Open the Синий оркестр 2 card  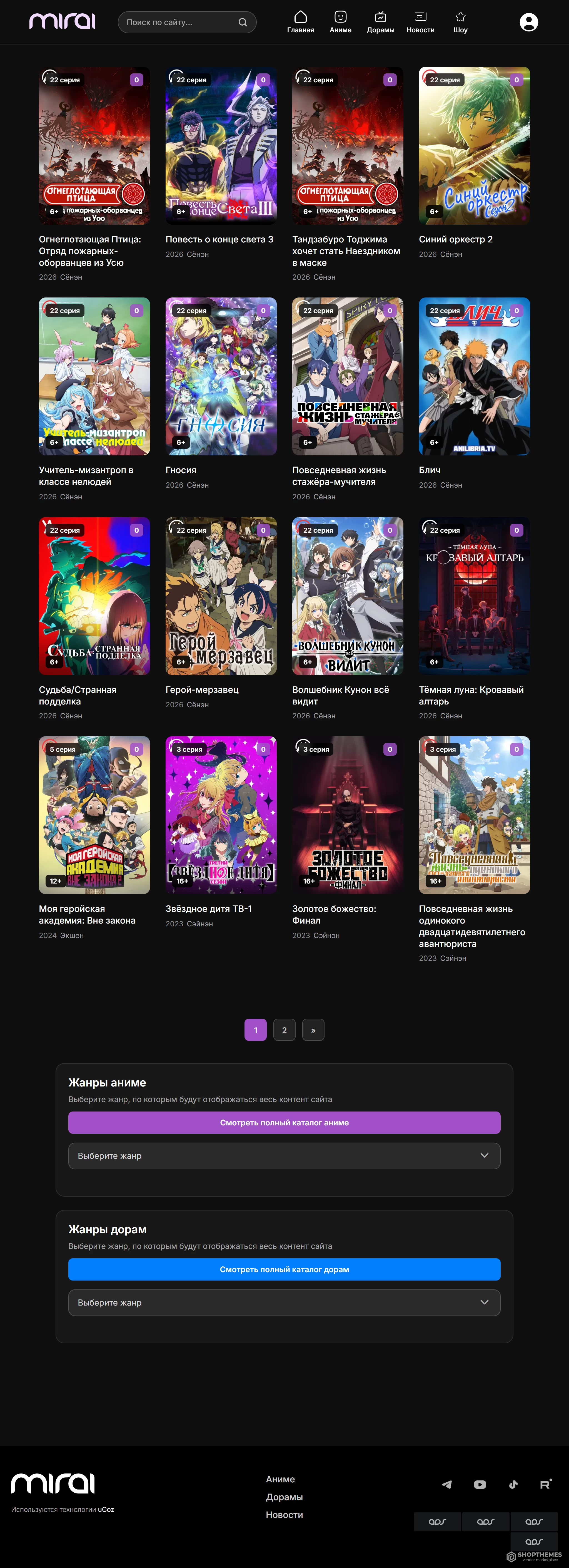(474, 146)
